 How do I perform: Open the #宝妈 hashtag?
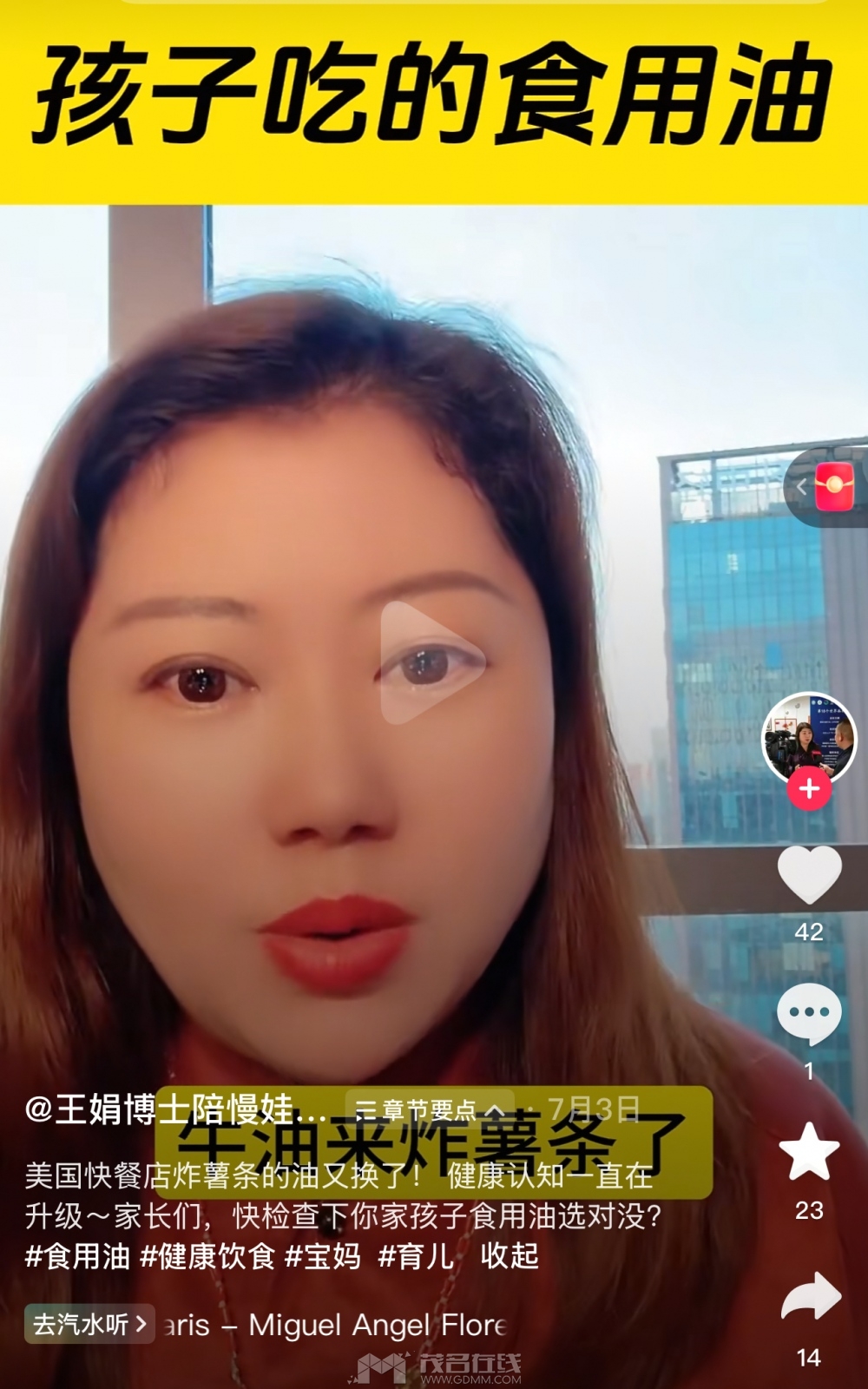(x=323, y=1255)
